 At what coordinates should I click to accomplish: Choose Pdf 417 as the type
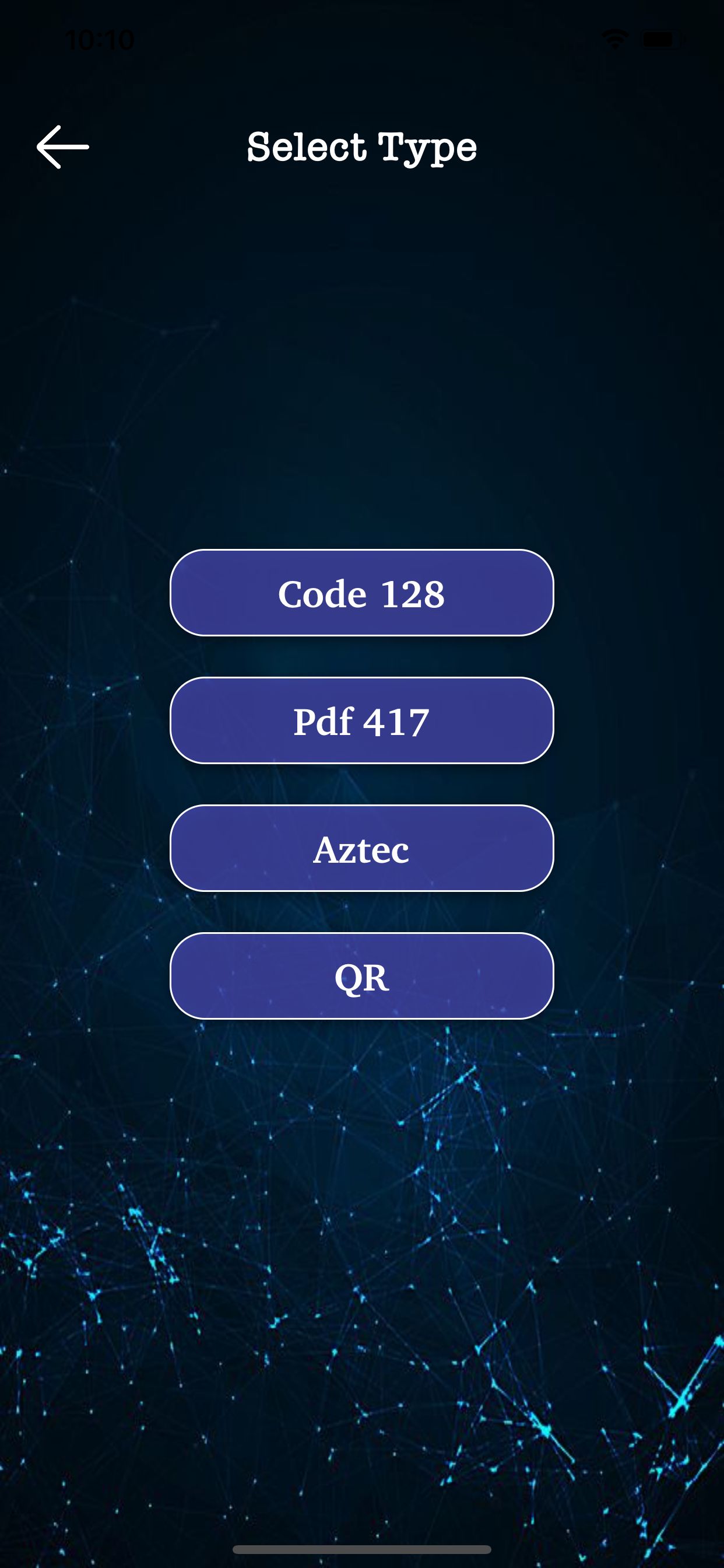(x=361, y=720)
